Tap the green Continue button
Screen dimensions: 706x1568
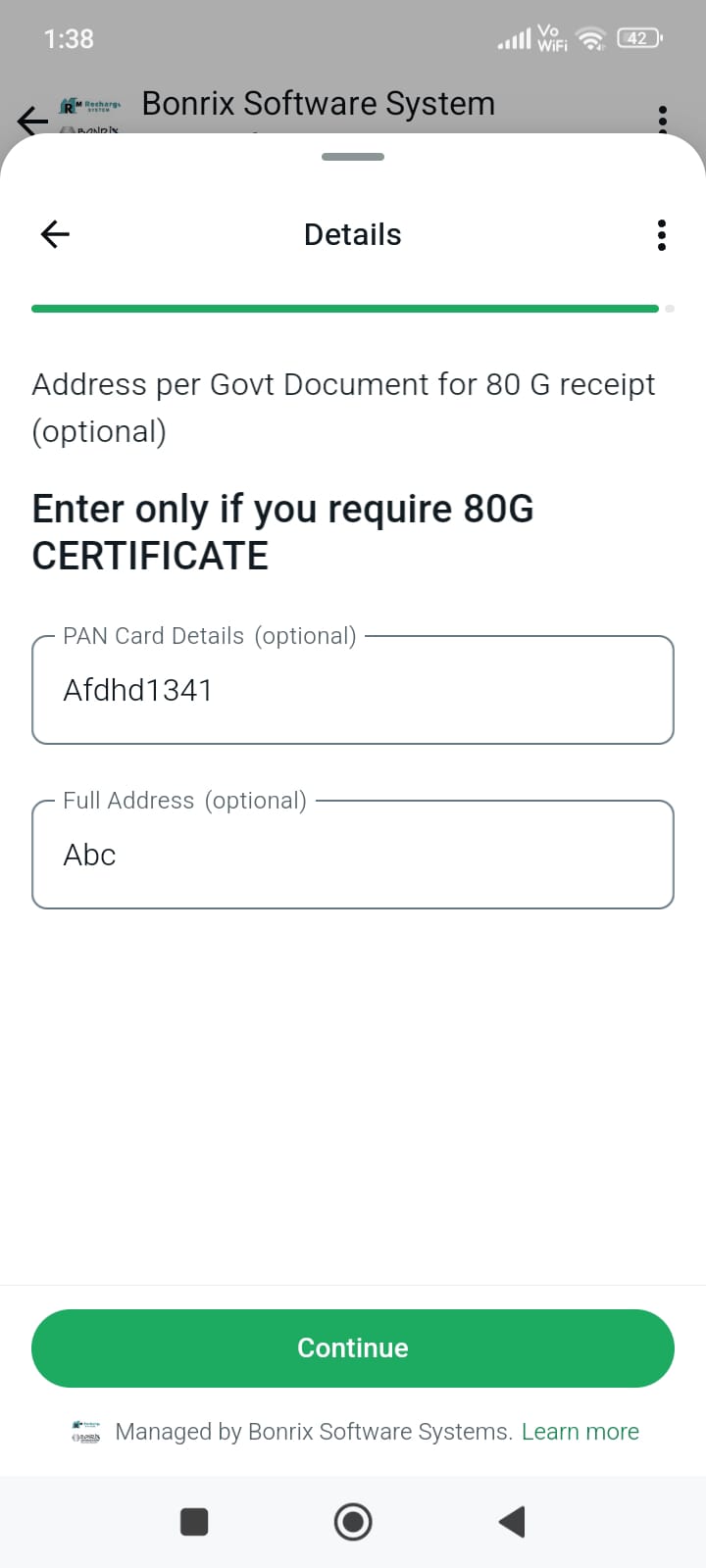[x=353, y=1347]
